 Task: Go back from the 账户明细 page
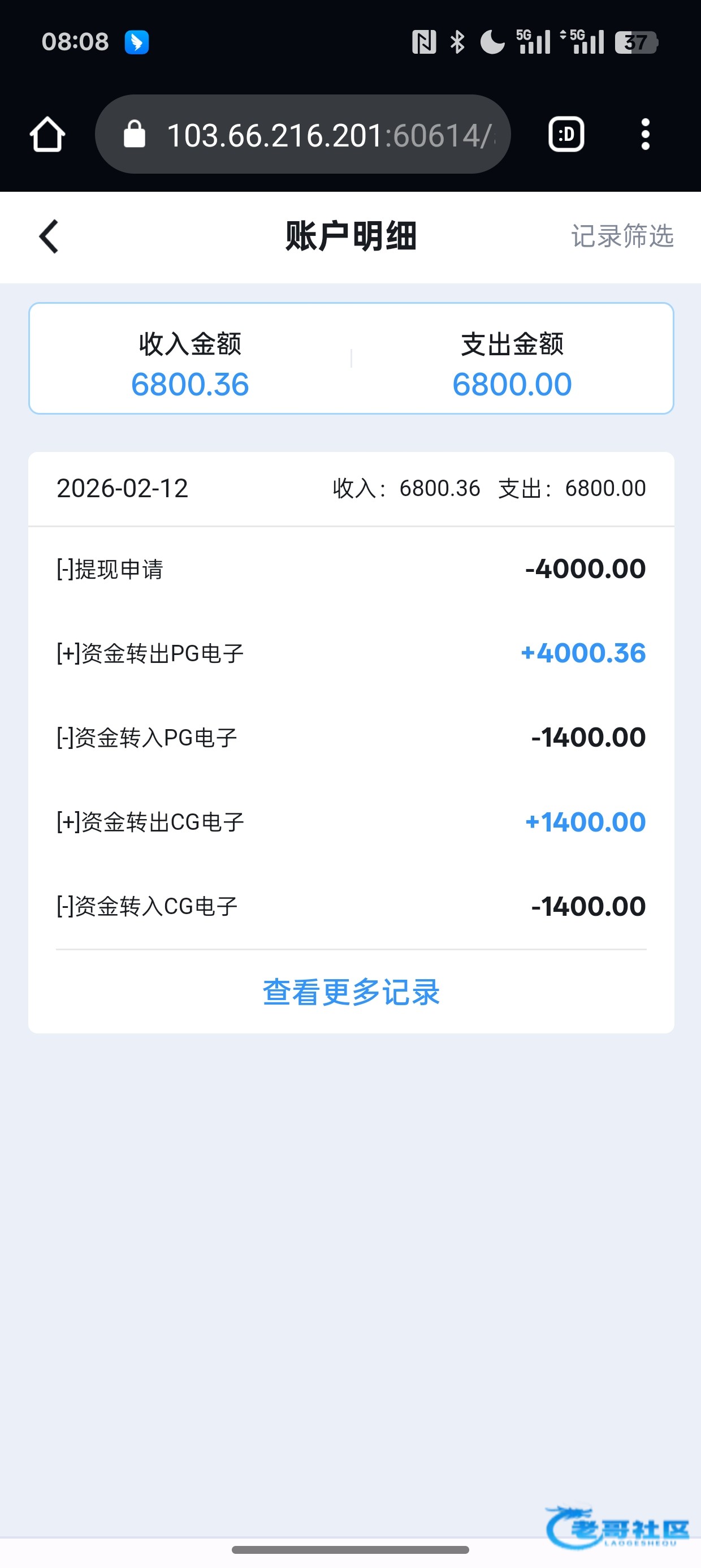[x=49, y=236]
